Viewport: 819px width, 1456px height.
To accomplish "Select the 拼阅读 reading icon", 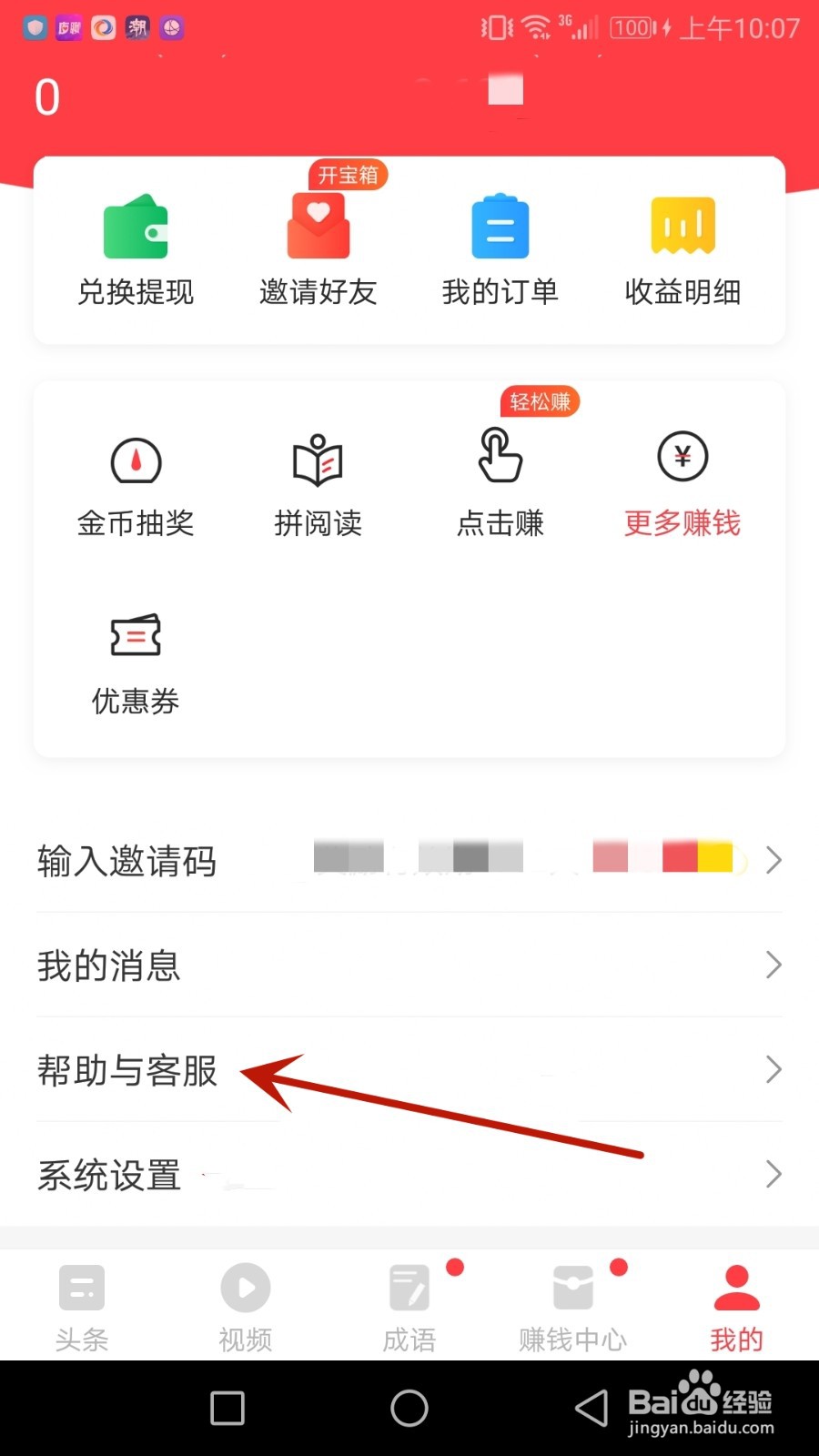I will (x=318, y=462).
